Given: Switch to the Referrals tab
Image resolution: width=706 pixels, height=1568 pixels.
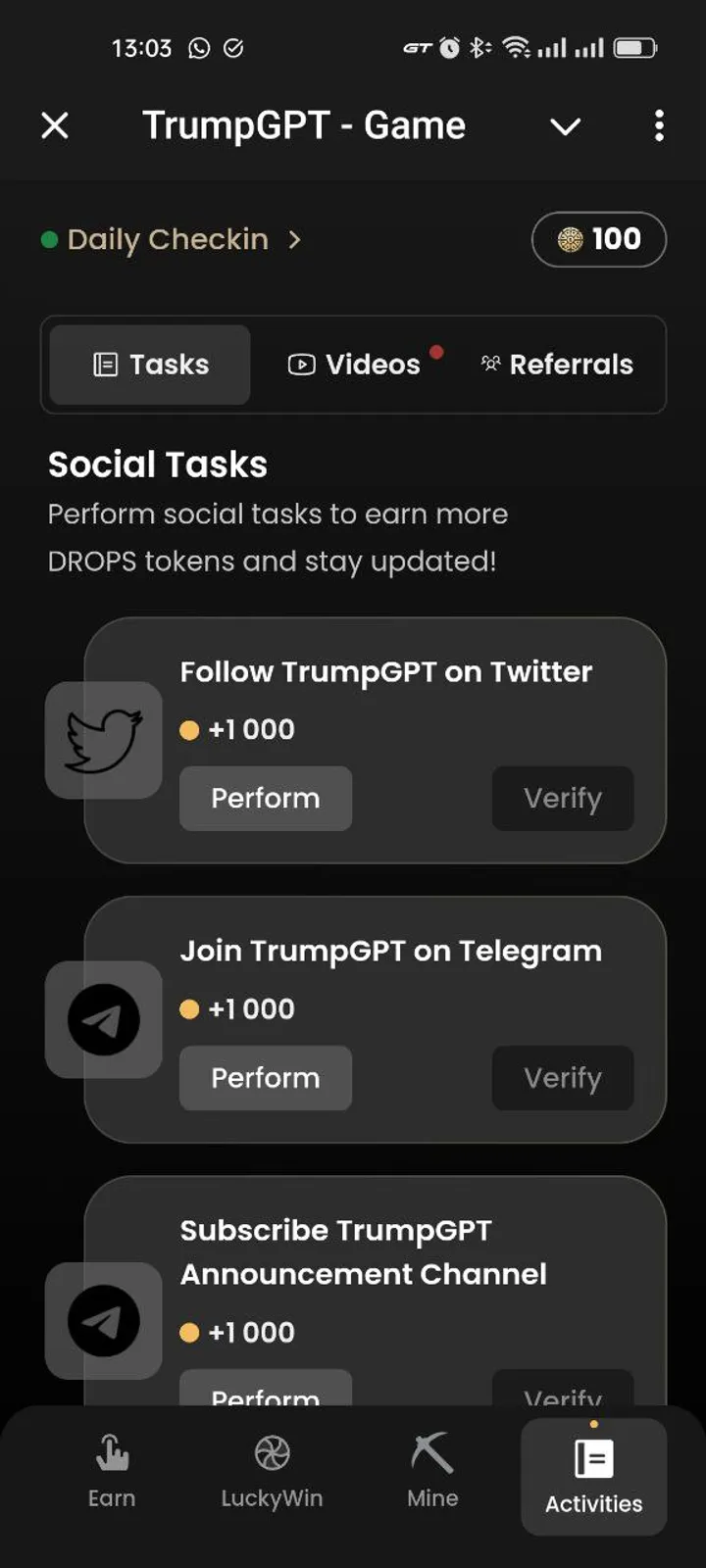Looking at the screenshot, I should point(558,364).
